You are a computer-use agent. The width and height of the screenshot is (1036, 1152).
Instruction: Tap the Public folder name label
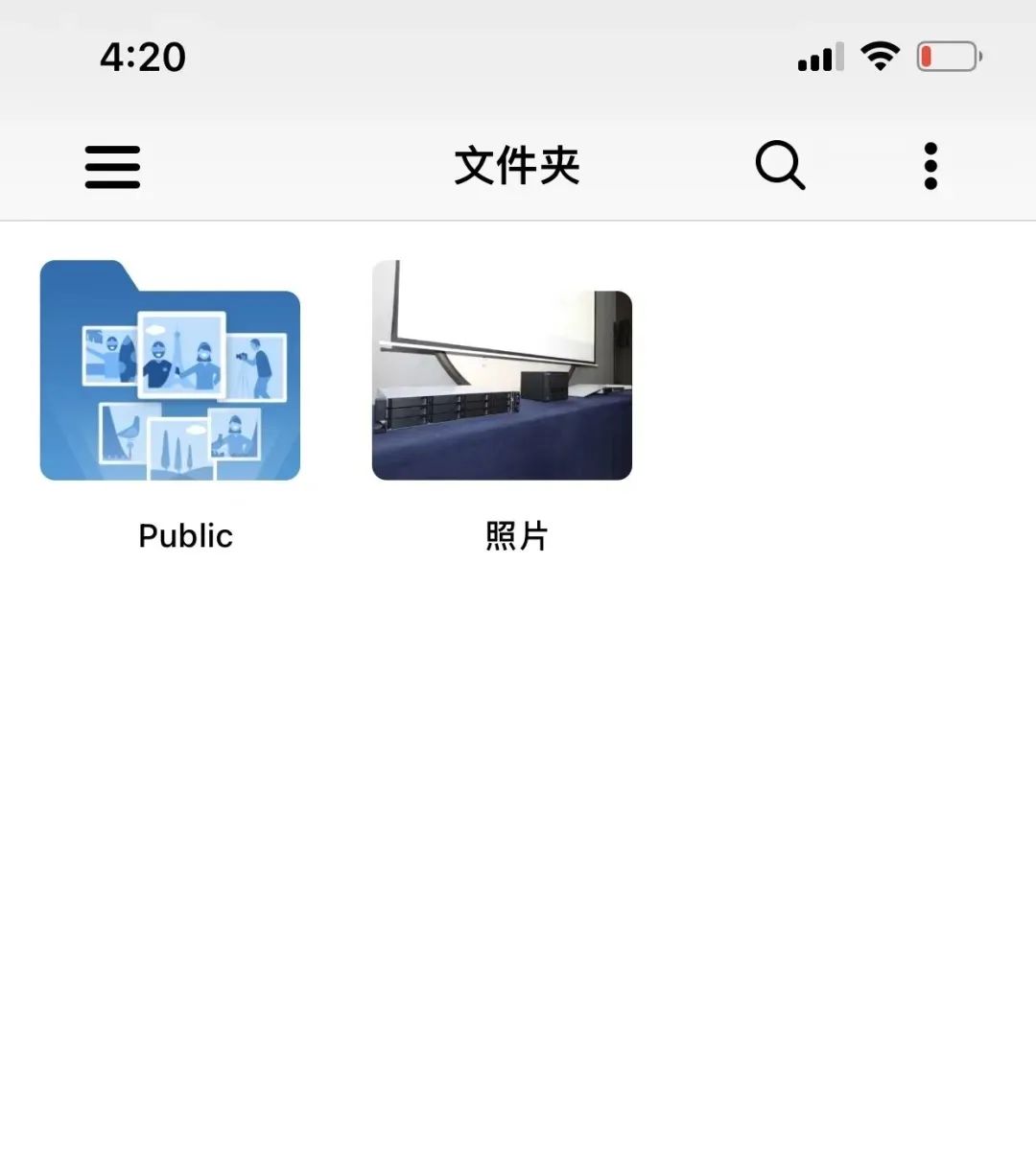pyautogui.click(x=185, y=535)
